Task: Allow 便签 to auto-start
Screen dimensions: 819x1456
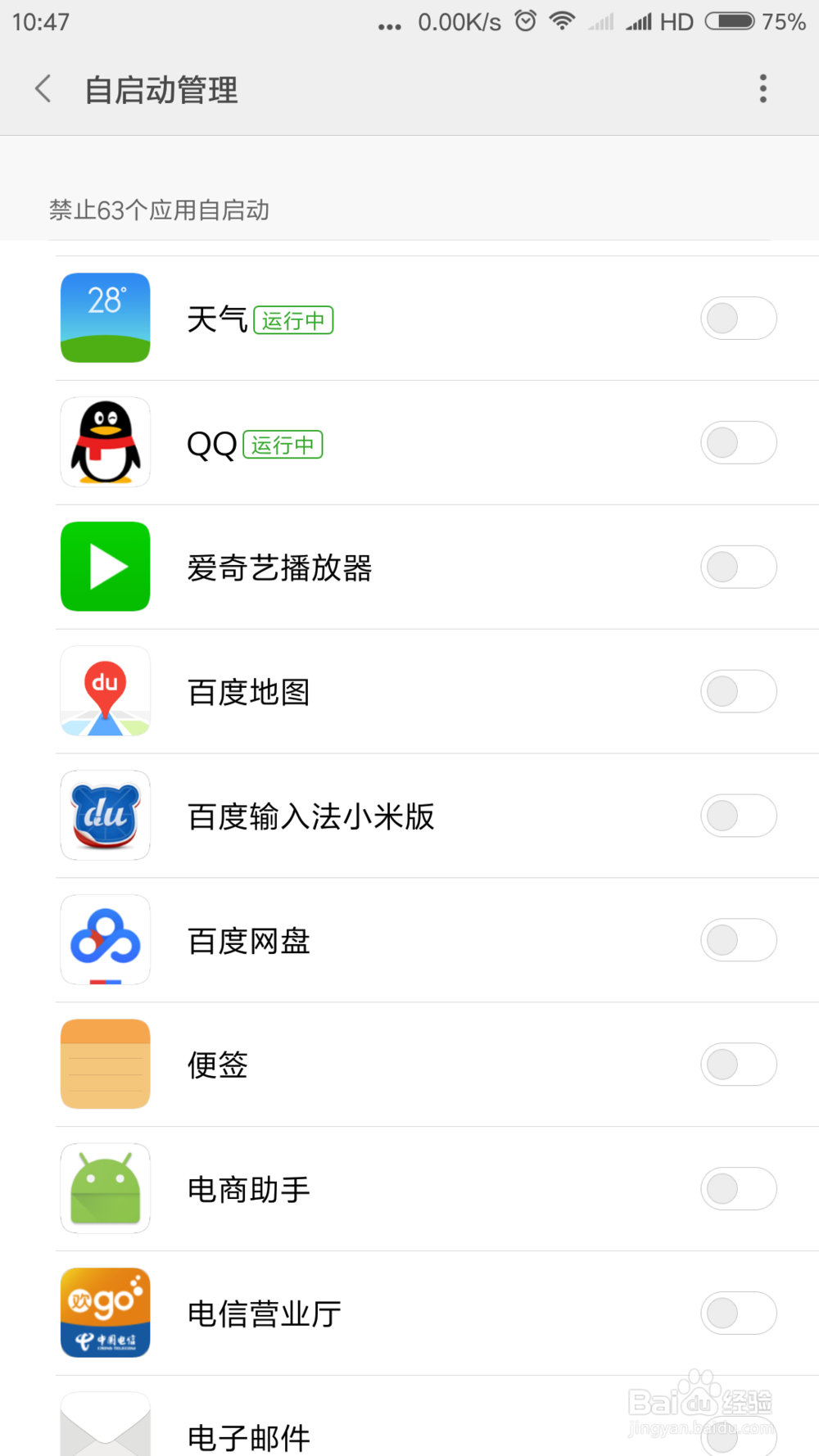Action: (x=738, y=1065)
